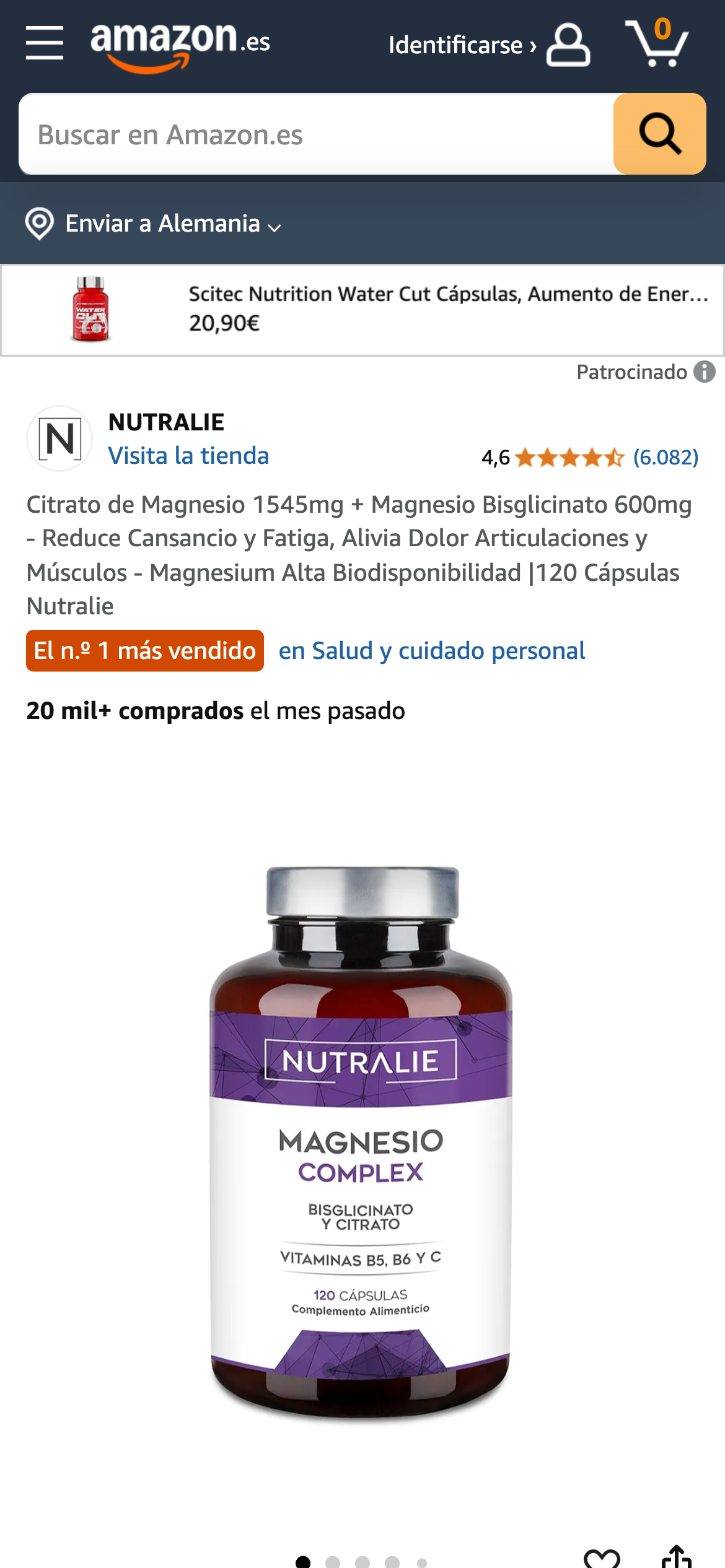Click the delivery location pin icon
This screenshot has width=725, height=1568.
tap(39, 224)
